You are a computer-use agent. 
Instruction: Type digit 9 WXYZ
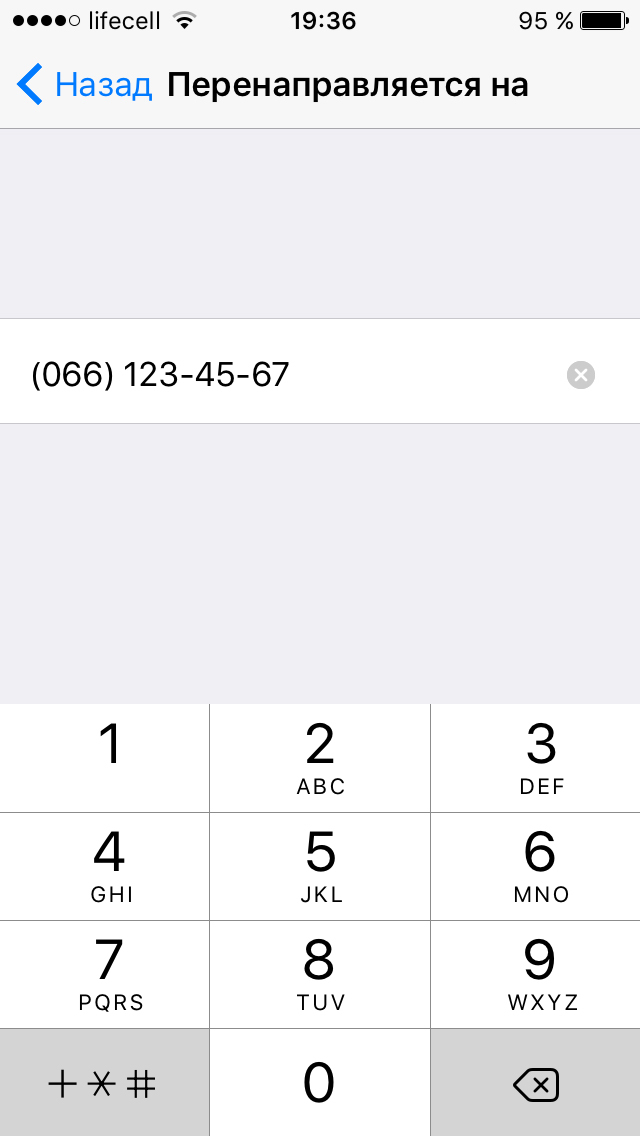[536, 974]
